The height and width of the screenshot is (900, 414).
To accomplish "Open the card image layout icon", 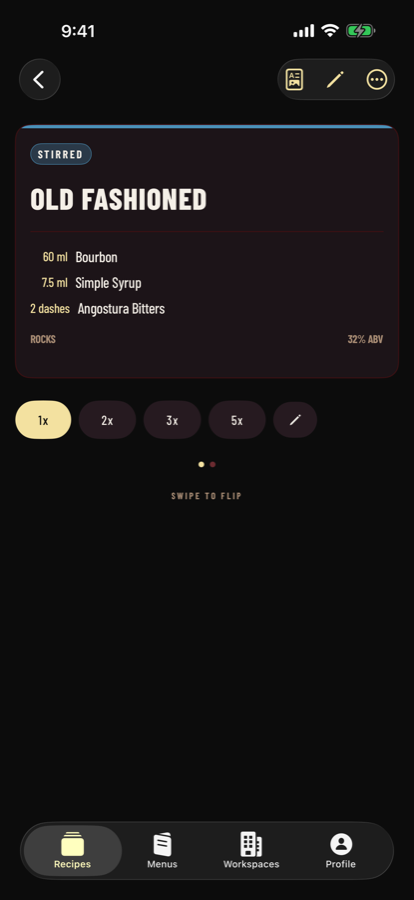I will point(295,80).
